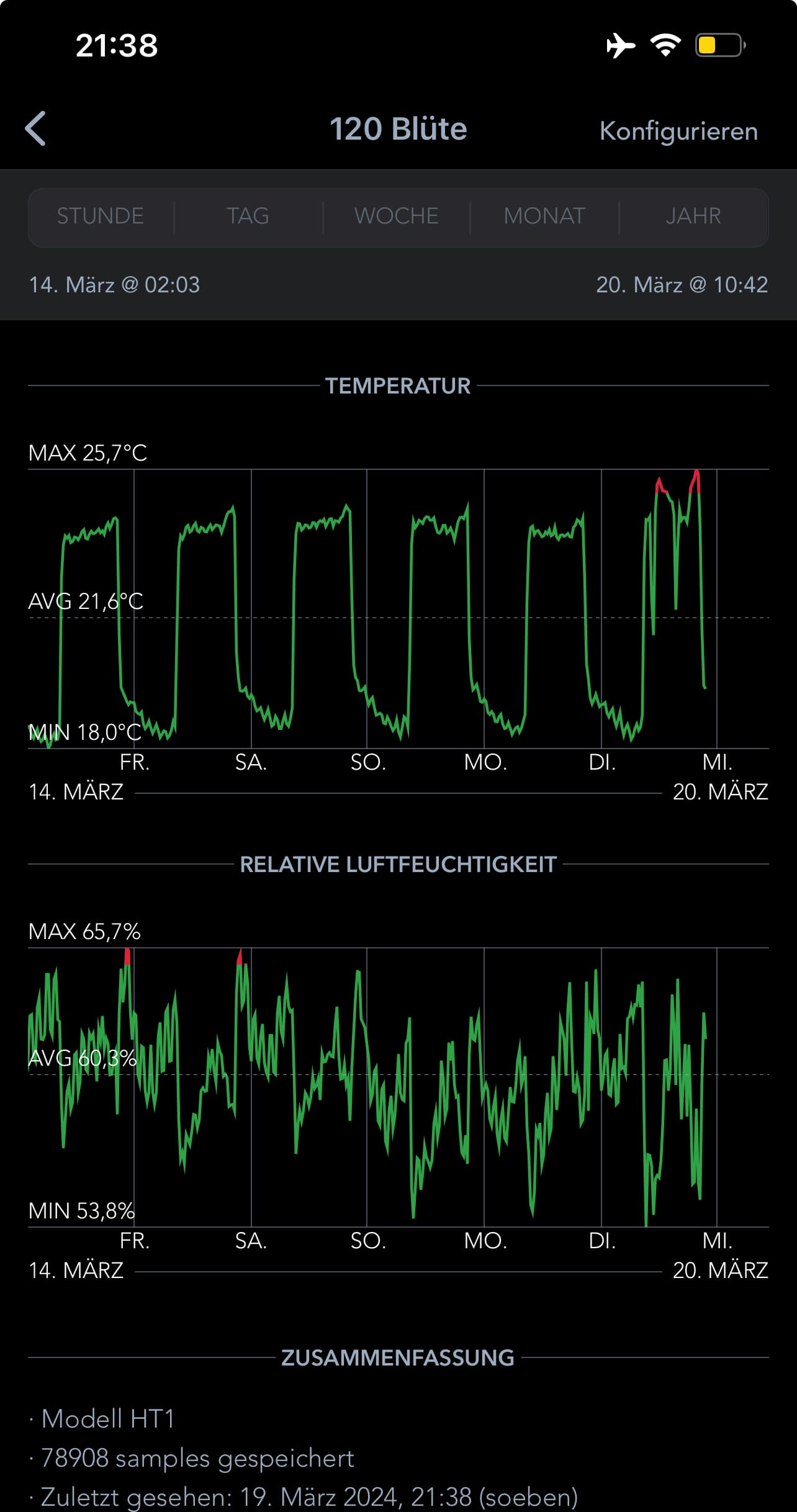Screen dimensions: 797x1512
Task: Switch to the STUNDE time range
Action: (101, 216)
